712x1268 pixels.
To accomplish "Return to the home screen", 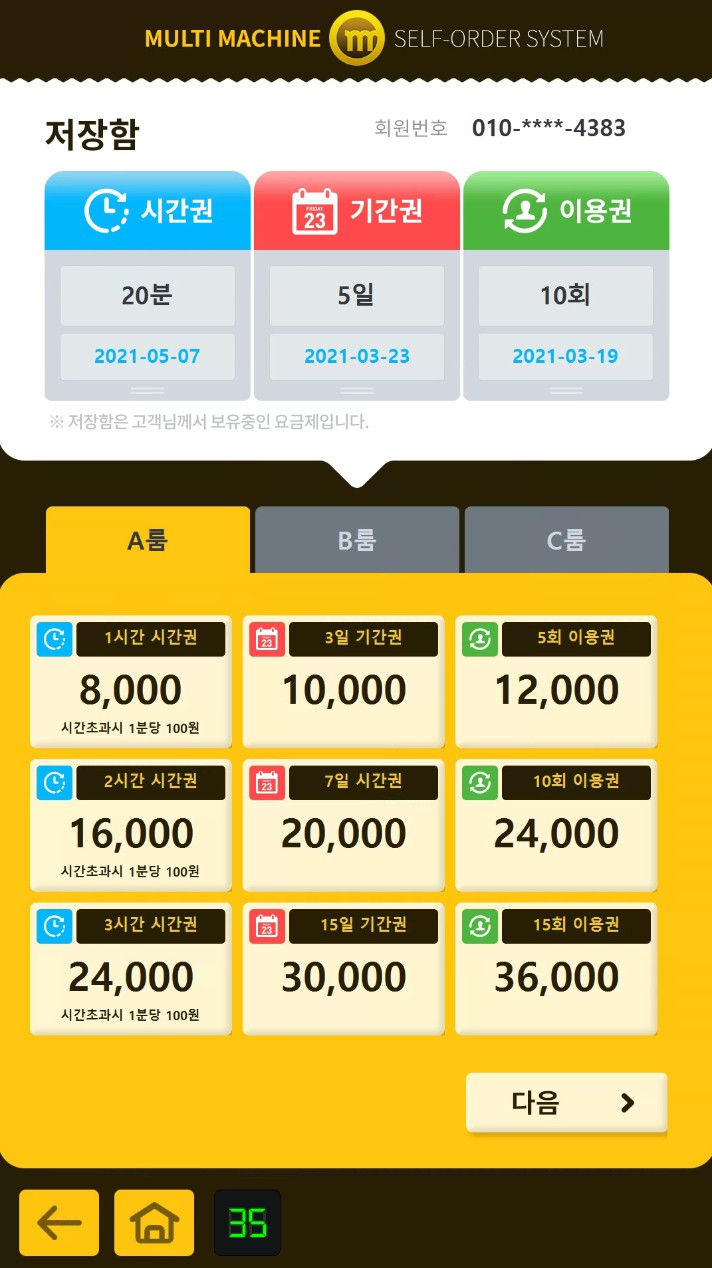I will point(153,1222).
